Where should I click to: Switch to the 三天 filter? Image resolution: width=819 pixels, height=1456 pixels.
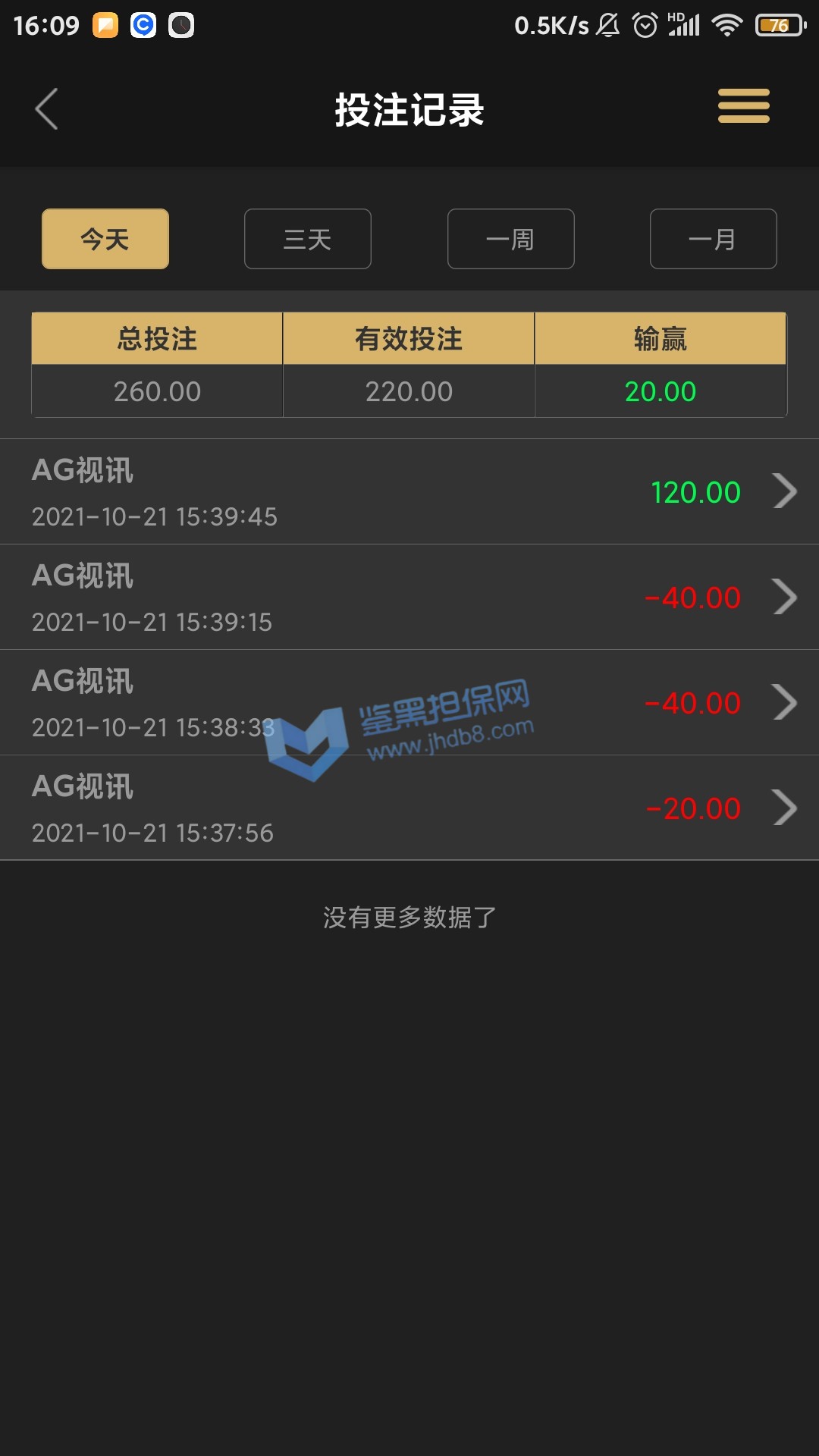pos(307,239)
